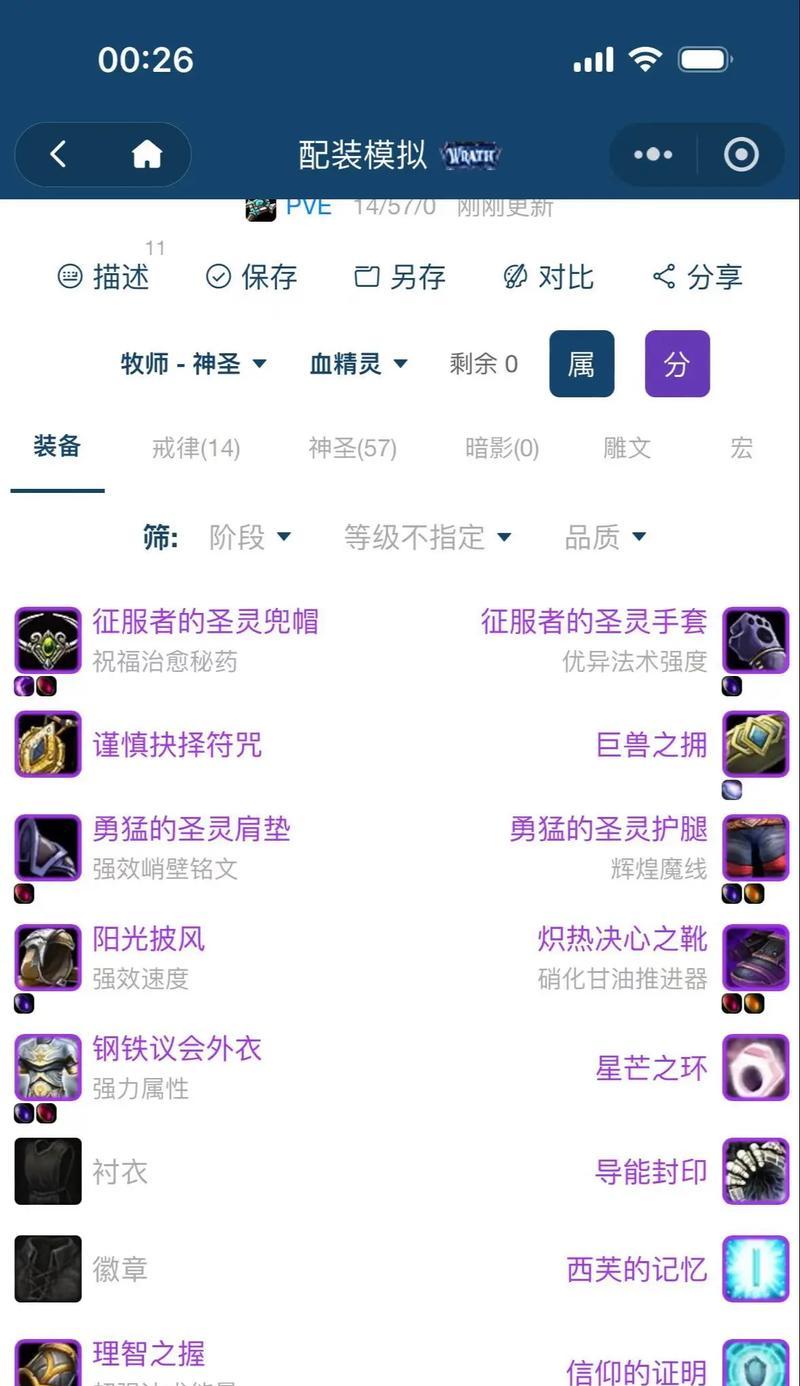Open the three-dot more menu
This screenshot has height=1386, width=800.
pyautogui.click(x=653, y=155)
